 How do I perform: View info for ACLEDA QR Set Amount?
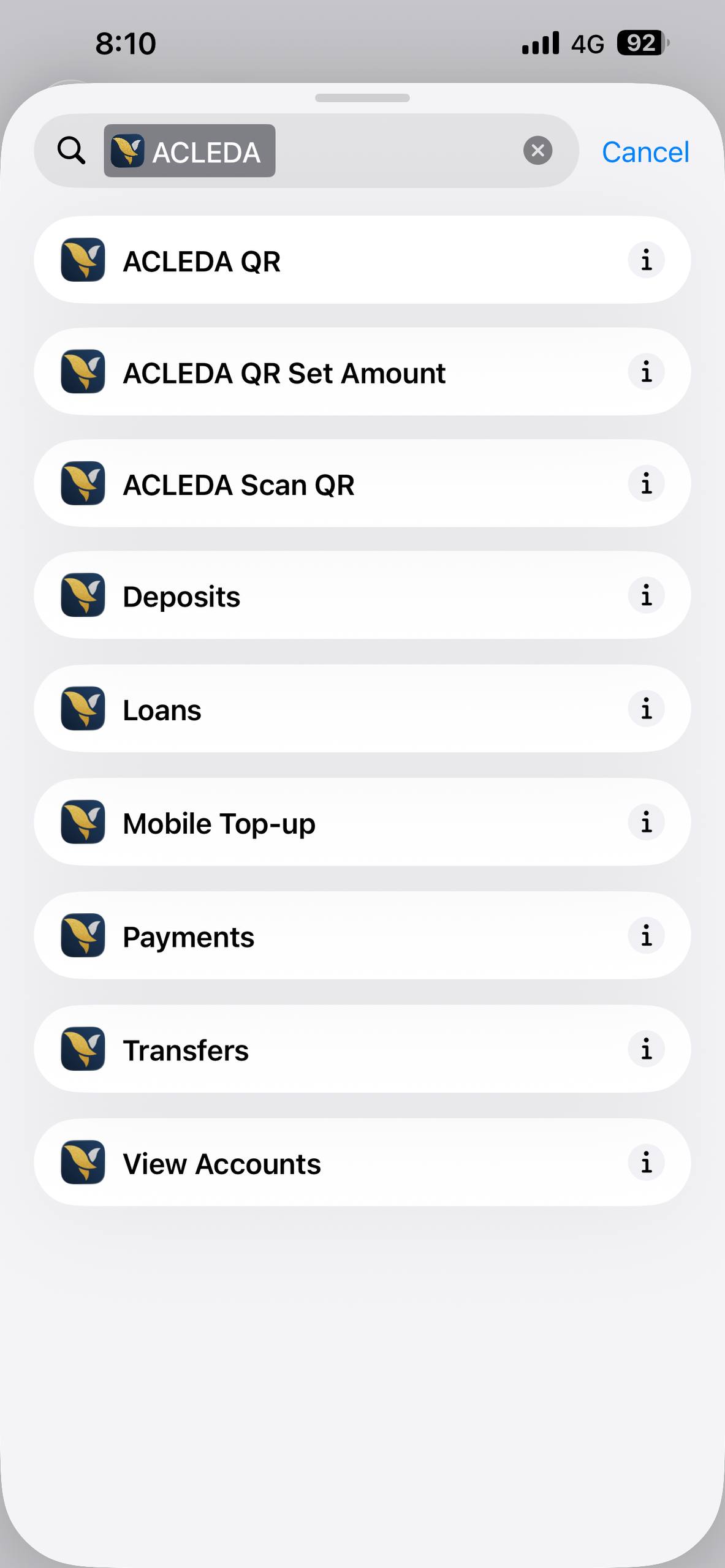[x=646, y=372]
